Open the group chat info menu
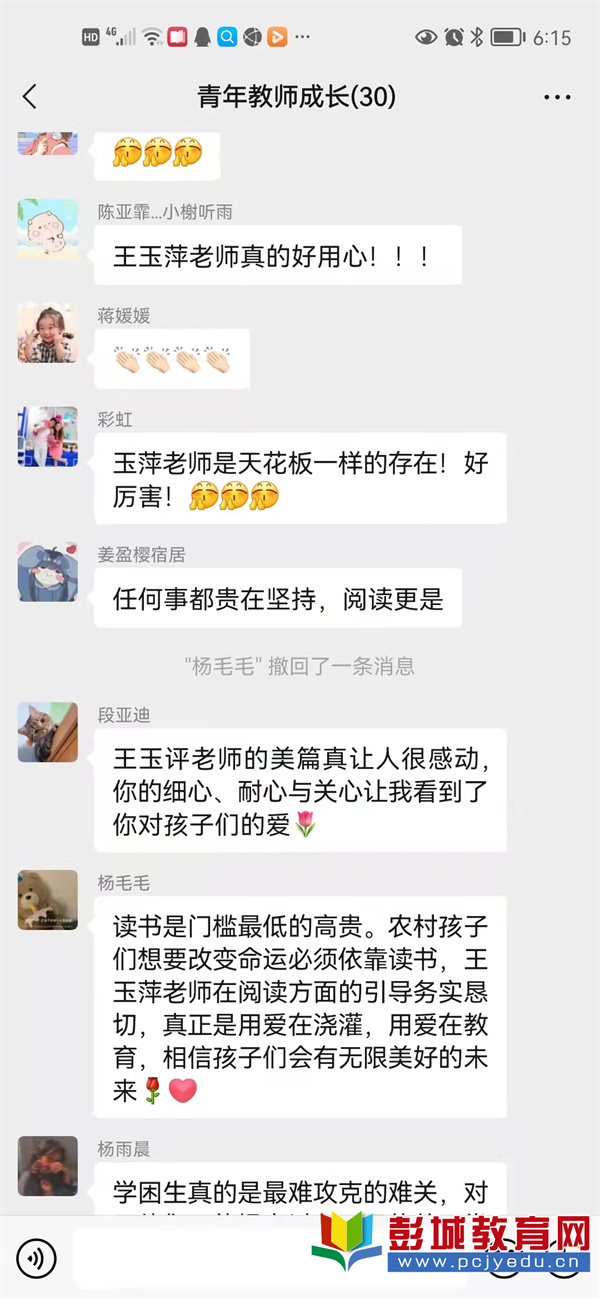The width and height of the screenshot is (600, 1300). pyautogui.click(x=557, y=97)
